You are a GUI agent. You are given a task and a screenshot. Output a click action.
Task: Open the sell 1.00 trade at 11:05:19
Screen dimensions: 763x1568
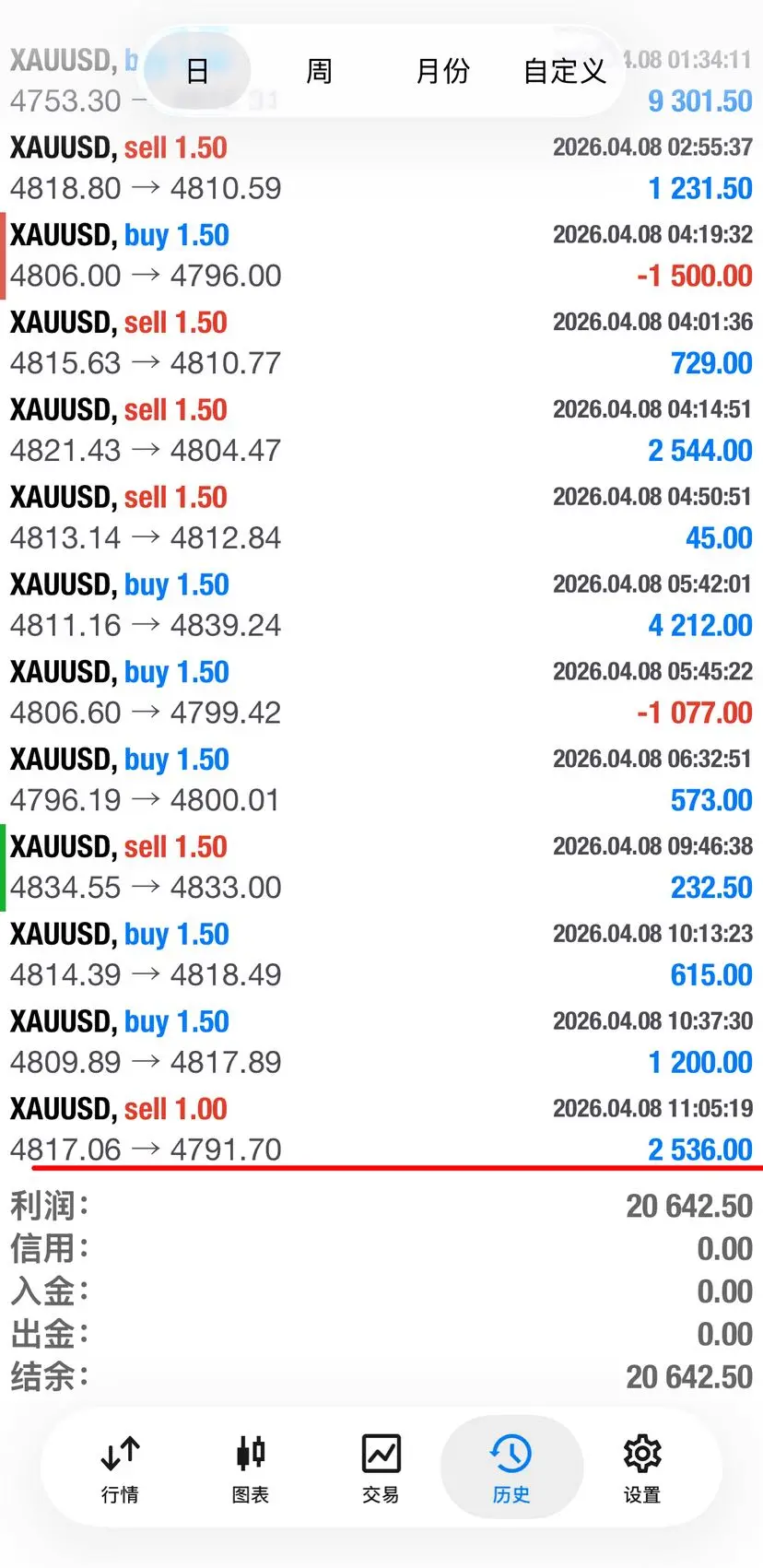coord(381,1129)
